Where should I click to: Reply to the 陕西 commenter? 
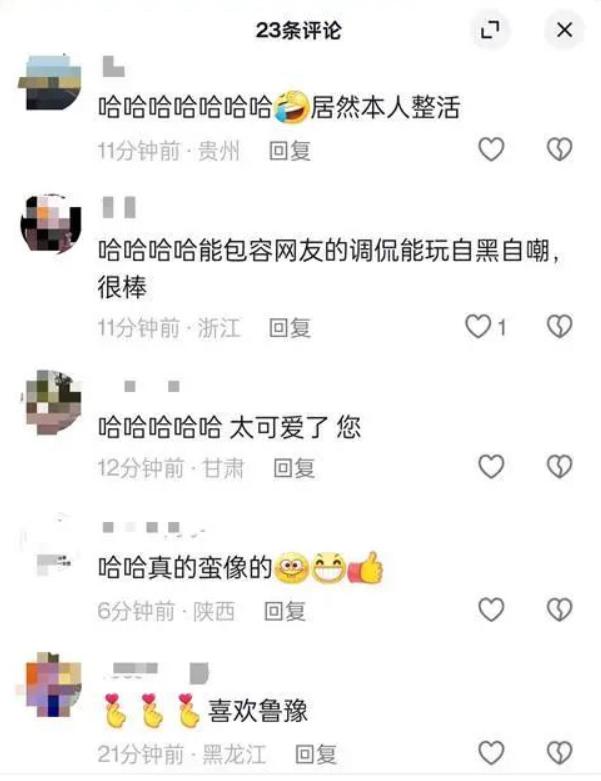[284, 610]
